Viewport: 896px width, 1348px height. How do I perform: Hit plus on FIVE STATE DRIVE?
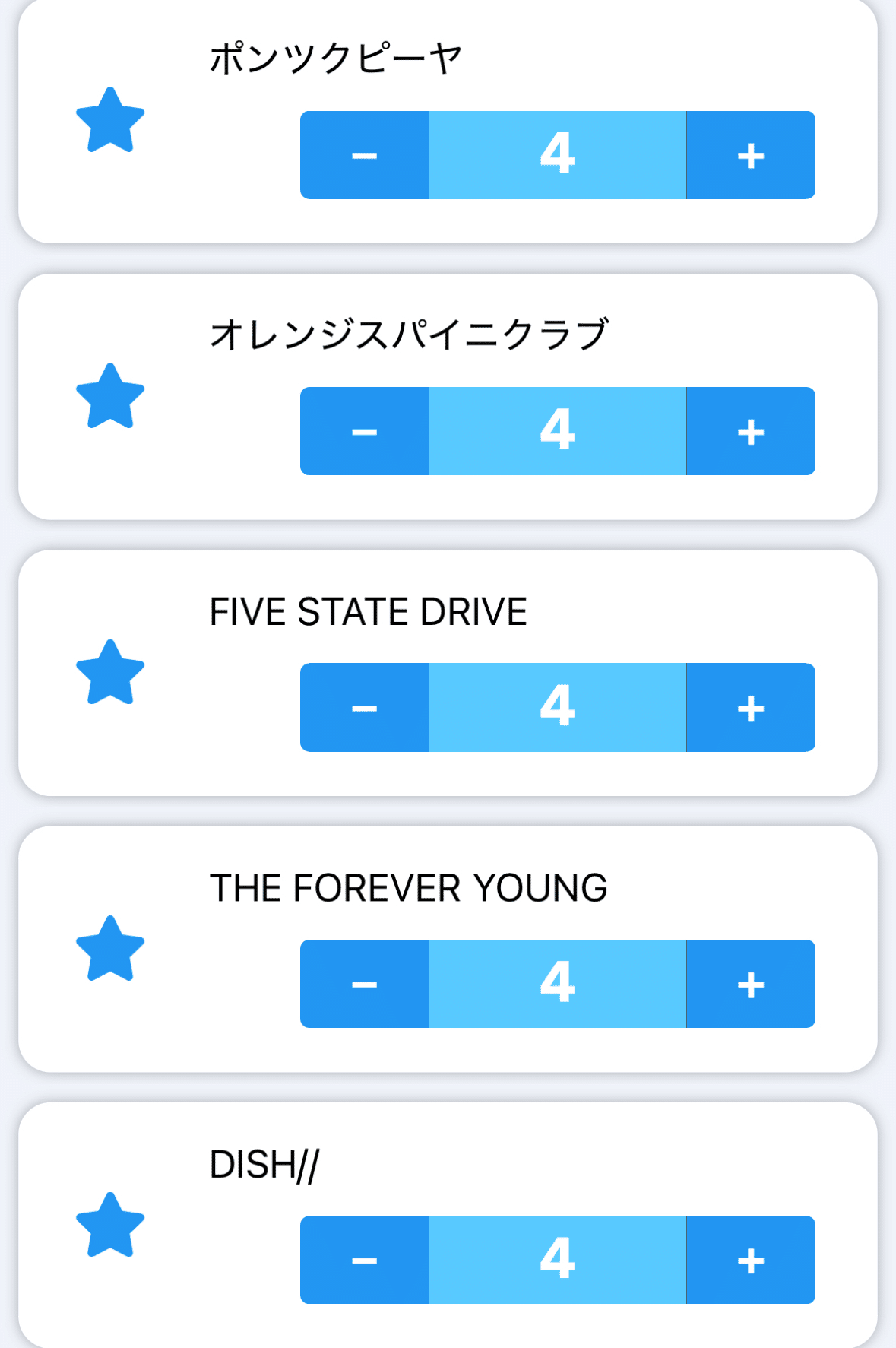pos(750,707)
